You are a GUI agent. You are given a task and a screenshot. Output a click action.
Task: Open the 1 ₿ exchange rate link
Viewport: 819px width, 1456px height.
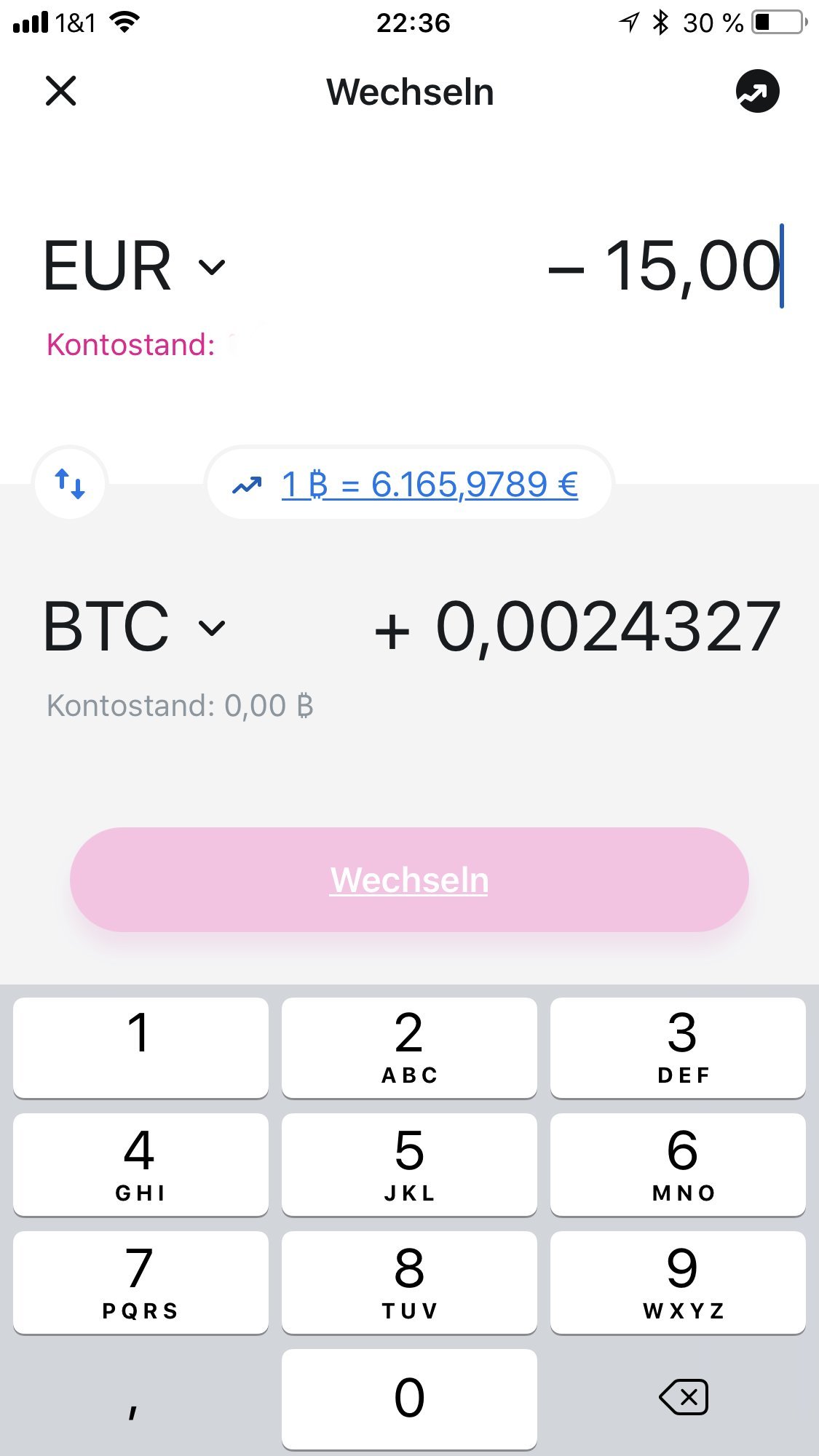point(429,485)
